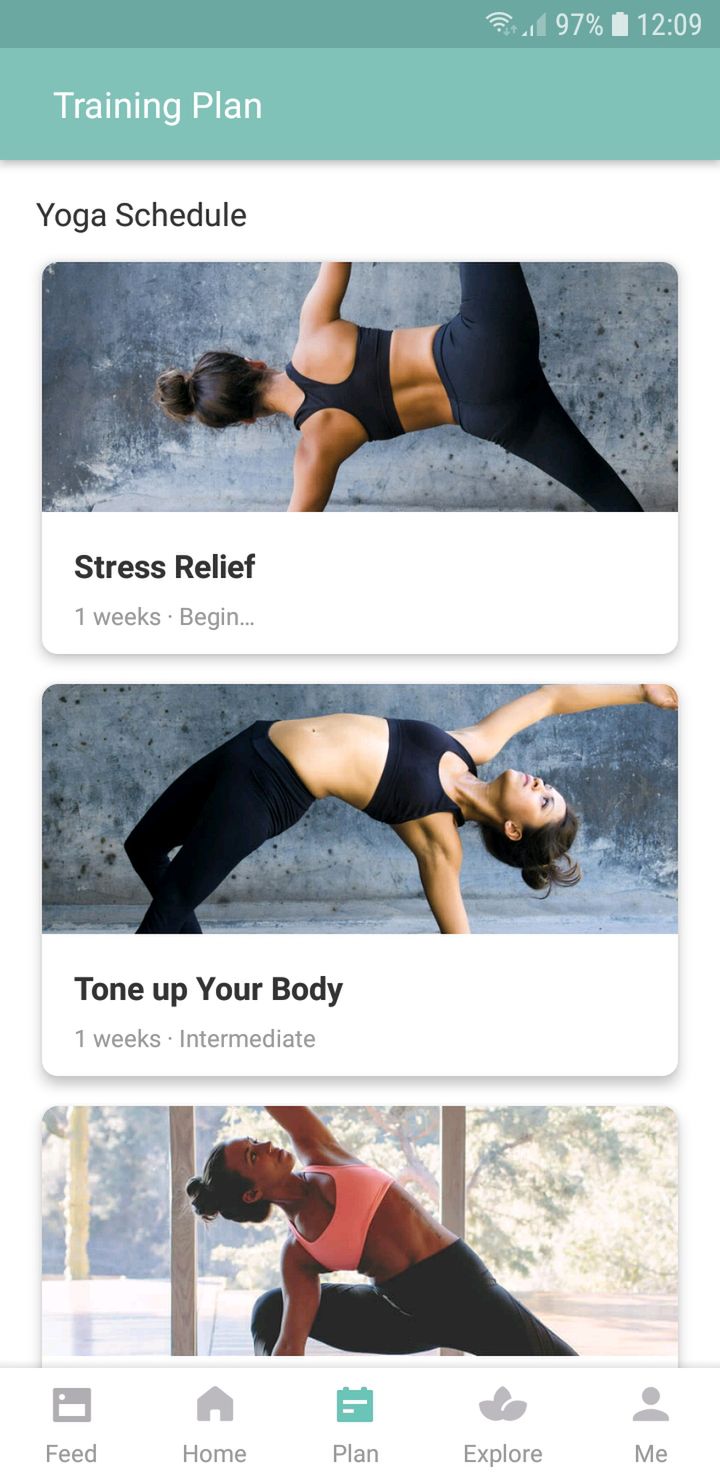Open the Stress Relief yoga plan
Image resolution: width=720 pixels, height=1480 pixels.
[x=360, y=458]
